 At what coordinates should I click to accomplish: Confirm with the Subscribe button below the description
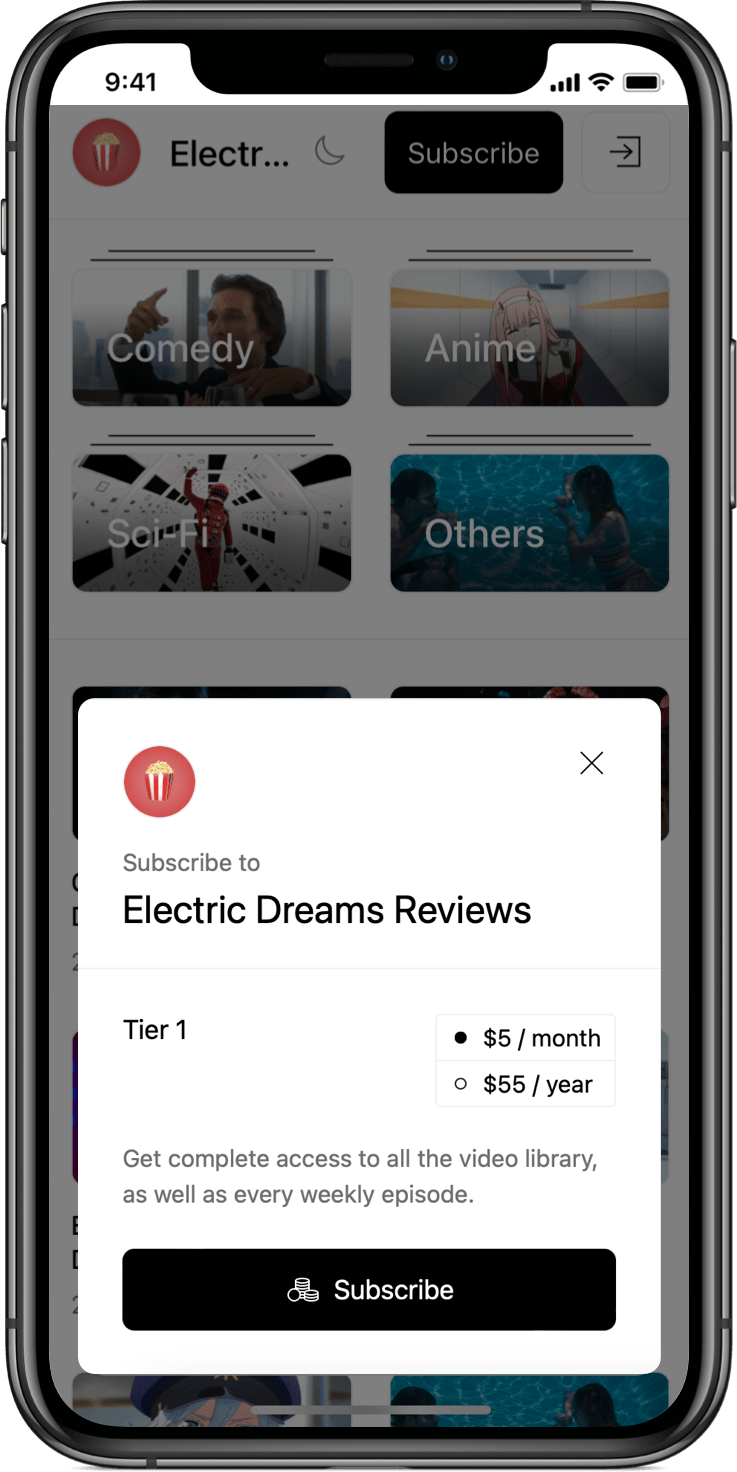[x=369, y=1289]
